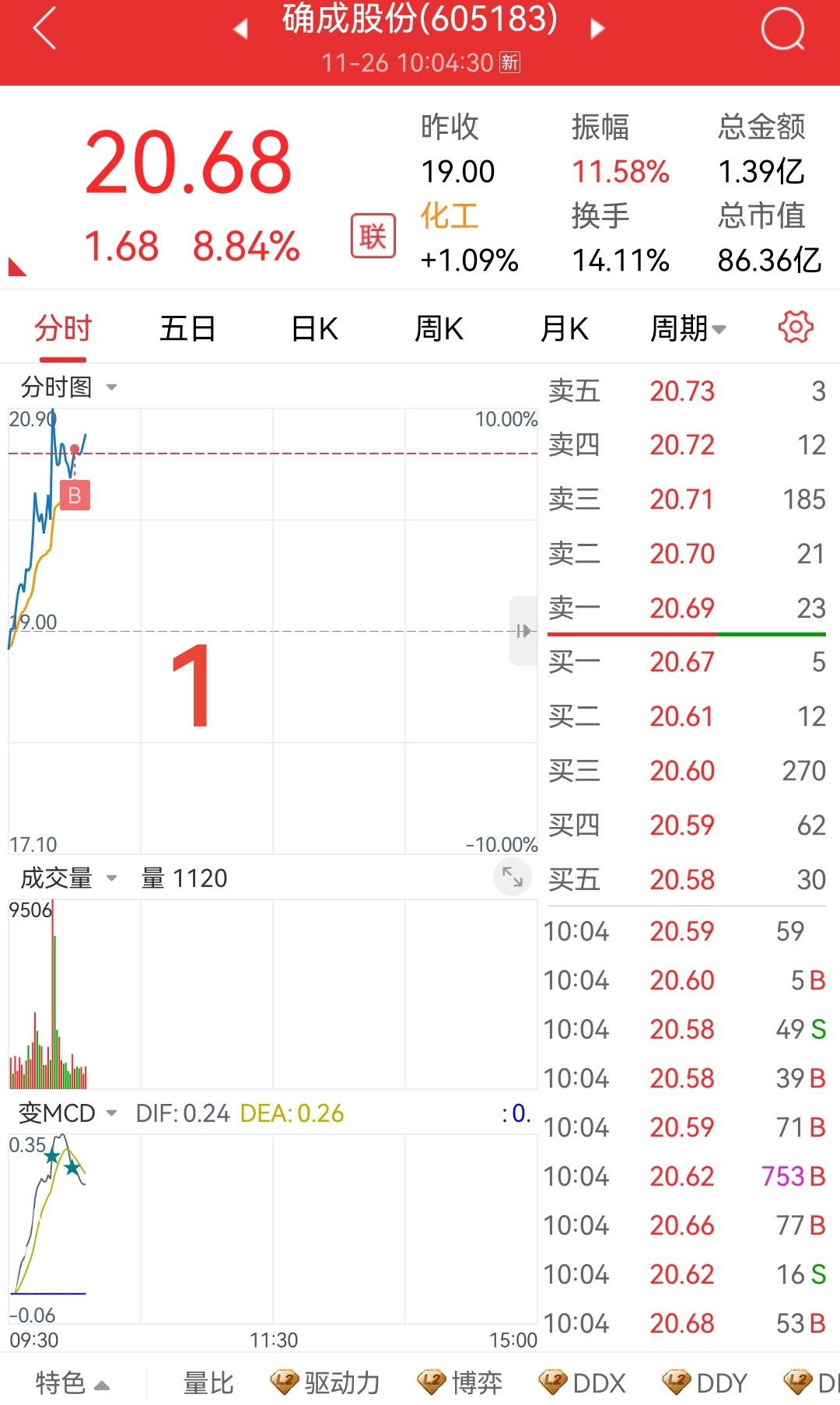Open the 周期 period dropdown
This screenshot has height=1405, width=840.
pos(688,329)
